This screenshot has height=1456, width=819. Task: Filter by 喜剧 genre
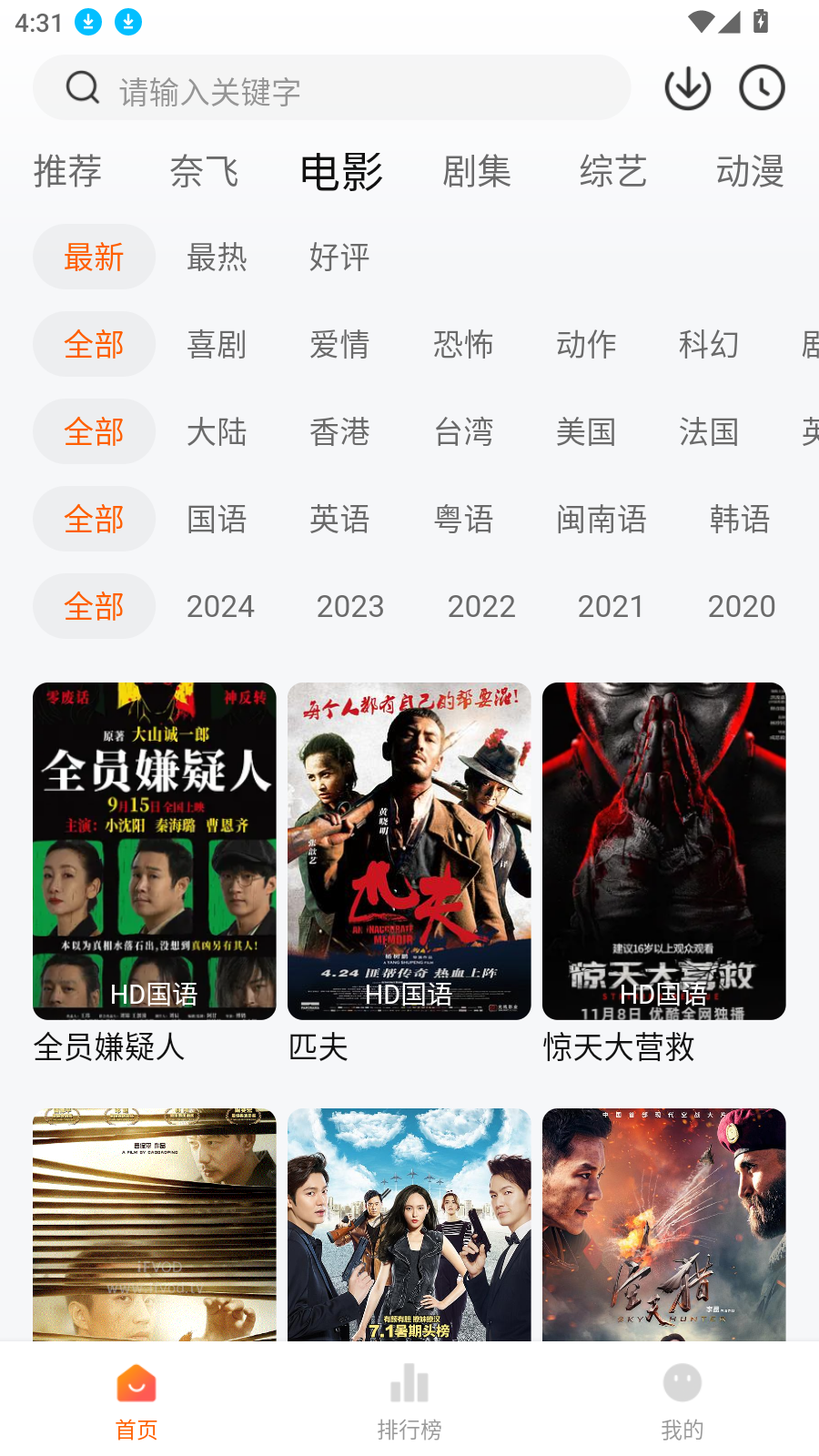(x=217, y=345)
